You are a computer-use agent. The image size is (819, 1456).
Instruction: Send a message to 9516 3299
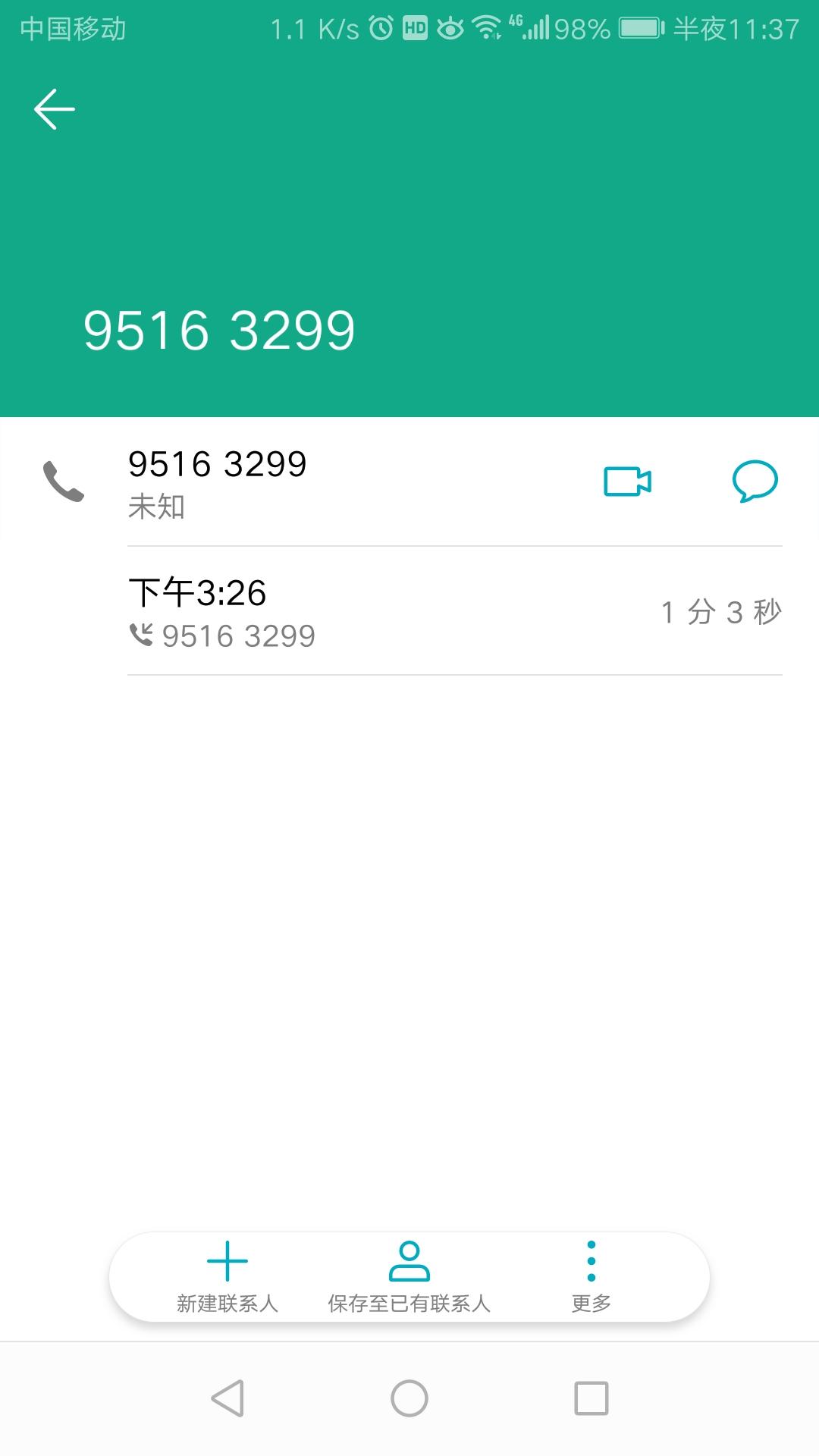(755, 482)
